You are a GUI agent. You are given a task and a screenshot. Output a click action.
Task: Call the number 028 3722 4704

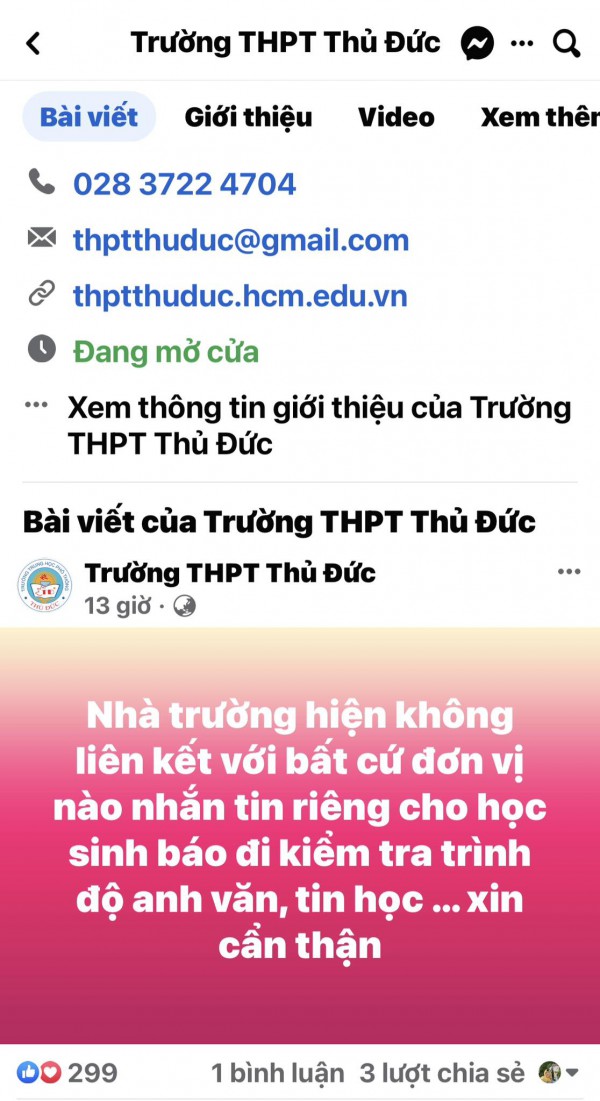pyautogui.click(x=184, y=184)
